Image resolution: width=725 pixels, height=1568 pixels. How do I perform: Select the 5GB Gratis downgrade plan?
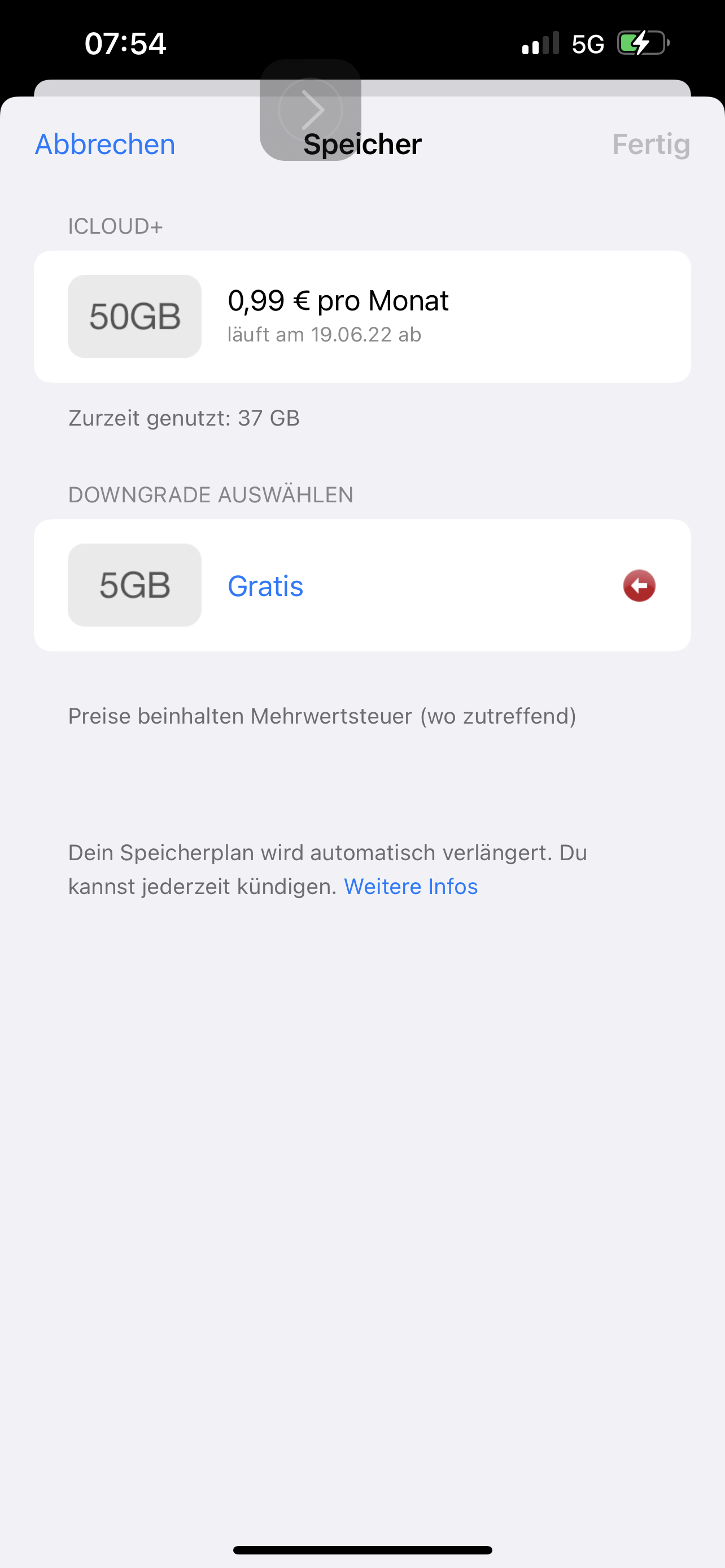361,585
